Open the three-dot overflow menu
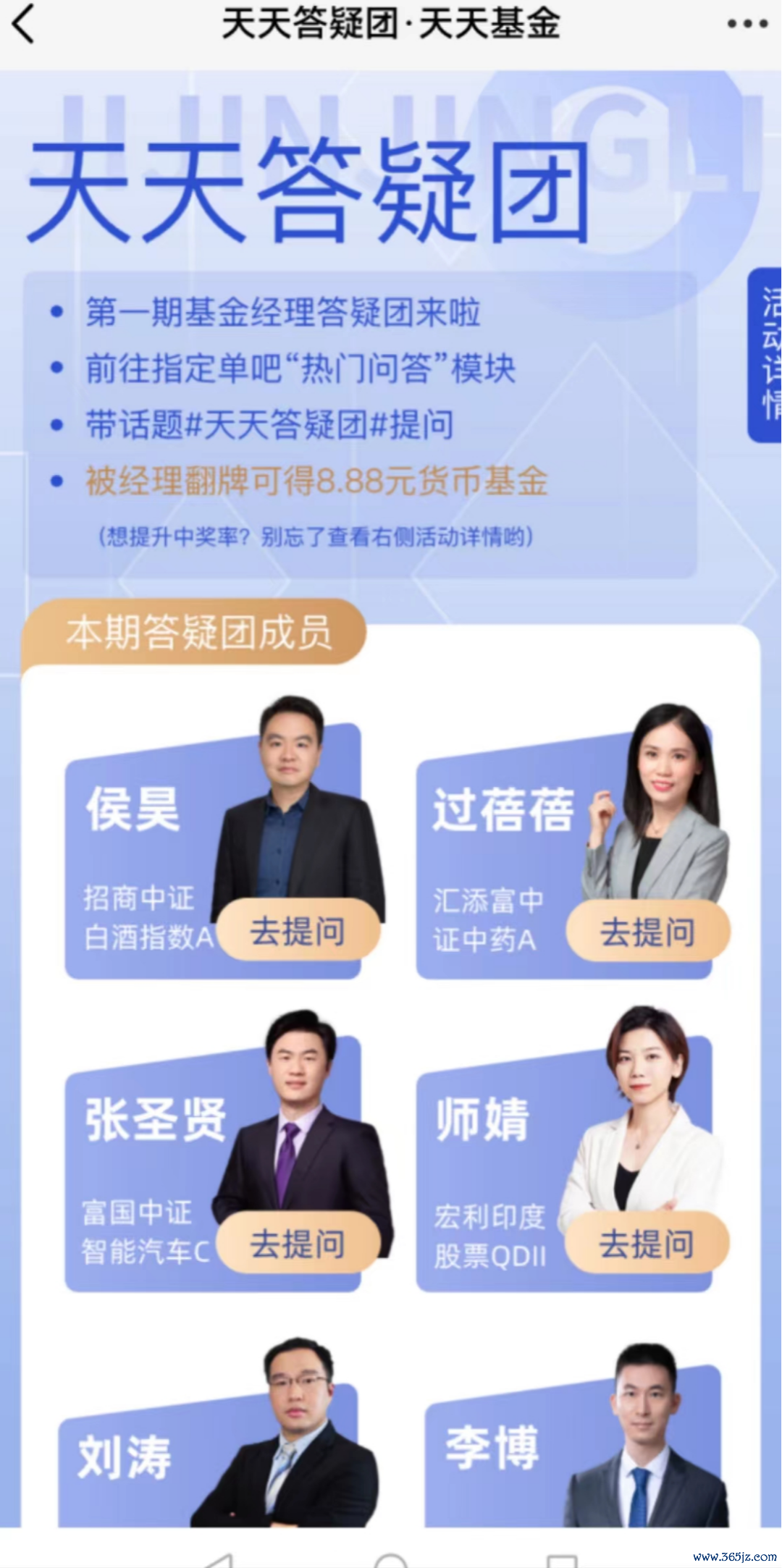782x1568 pixels. pos(747,25)
